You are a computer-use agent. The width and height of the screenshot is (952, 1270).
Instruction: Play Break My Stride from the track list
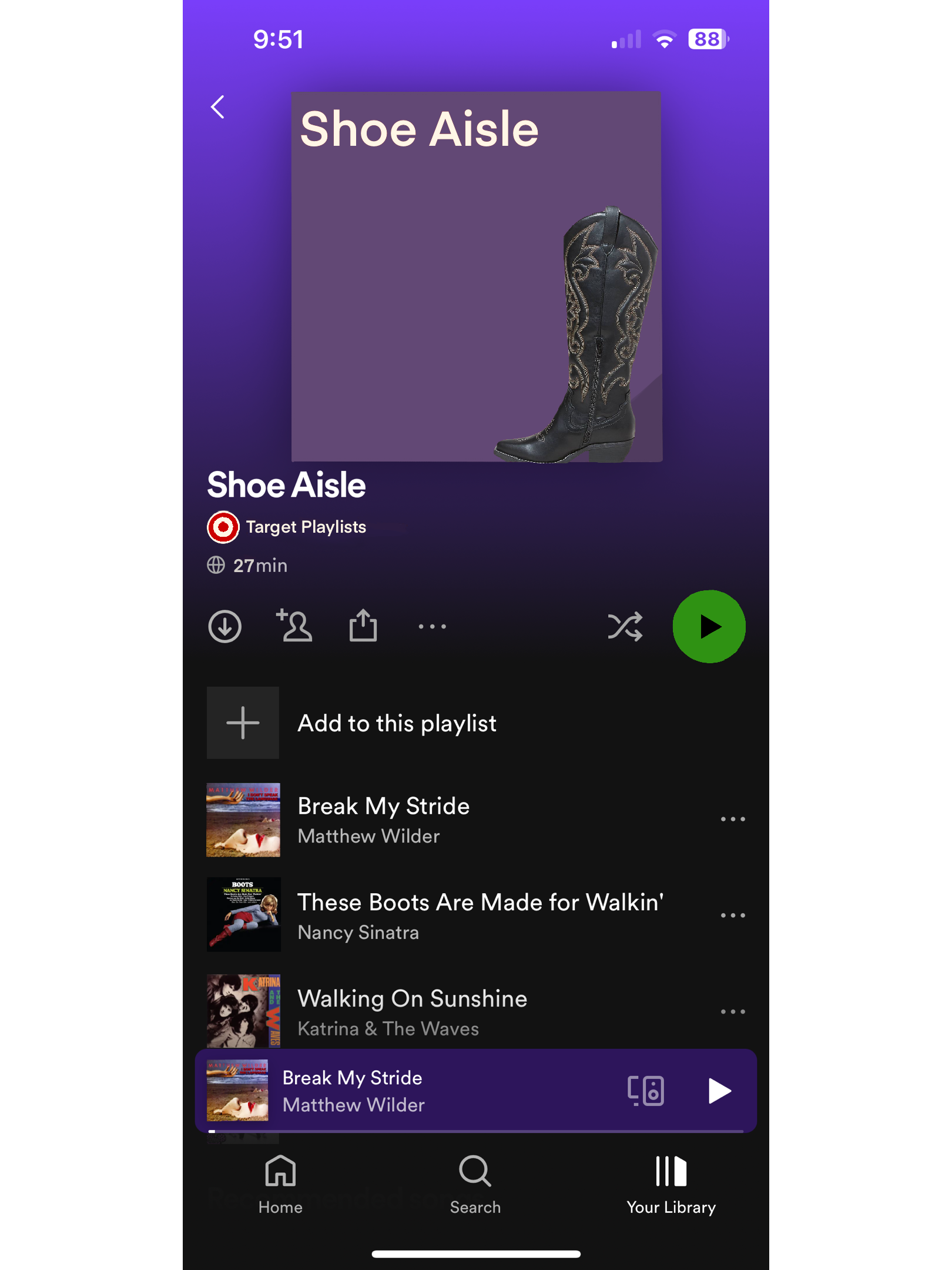coord(383,820)
